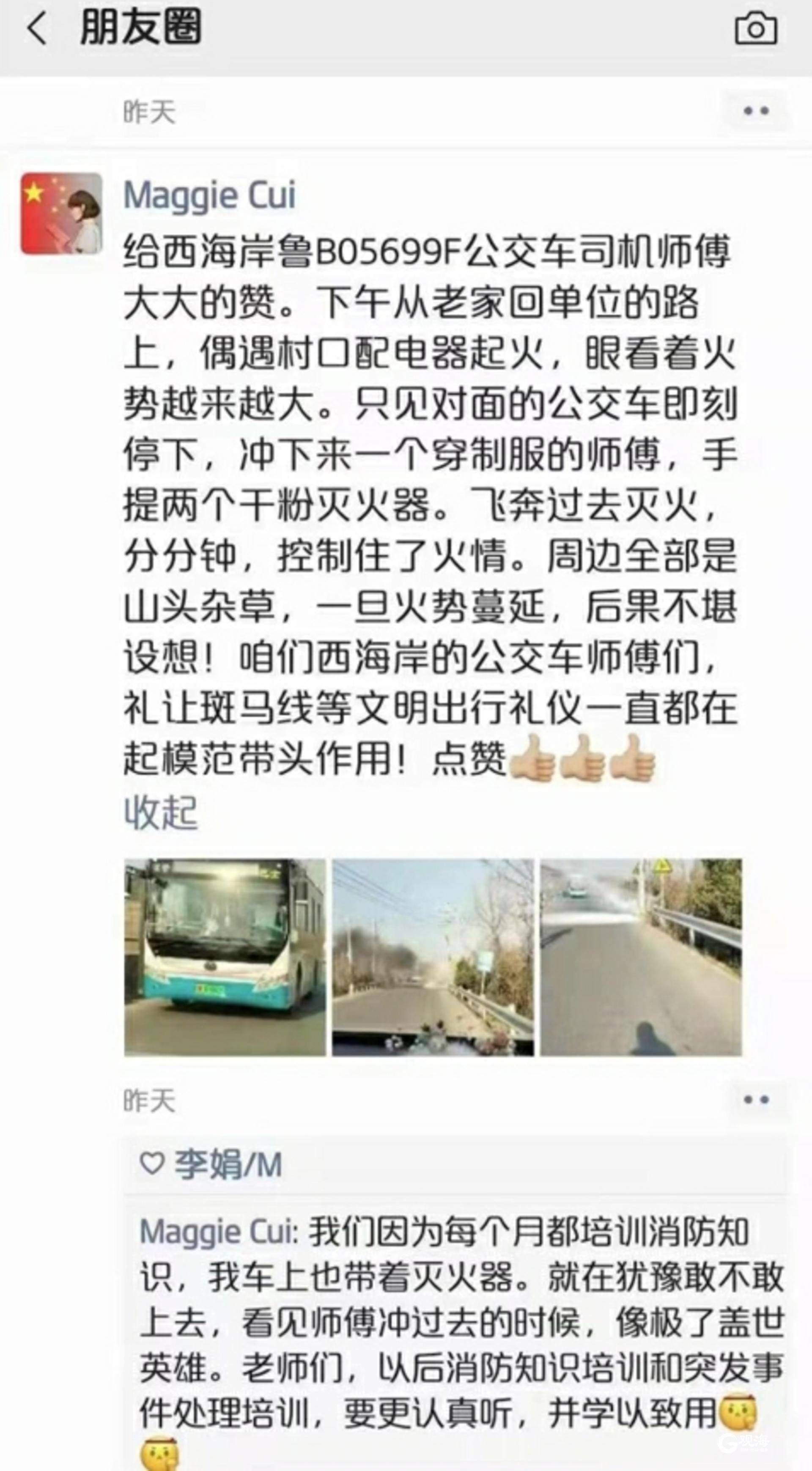
Task: Open the photo of the roadside guardrail
Action: (641, 957)
